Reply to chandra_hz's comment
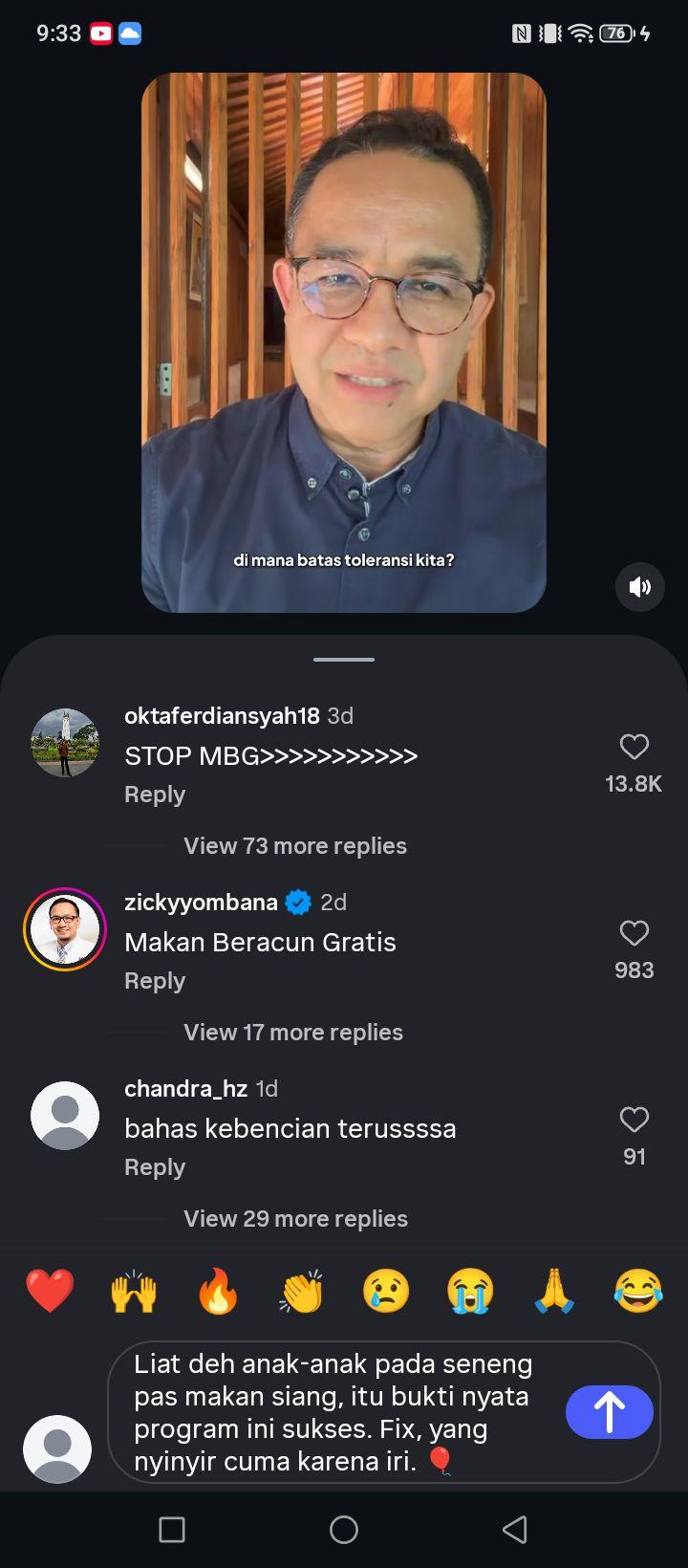This screenshot has height=1568, width=688. pos(155,1167)
